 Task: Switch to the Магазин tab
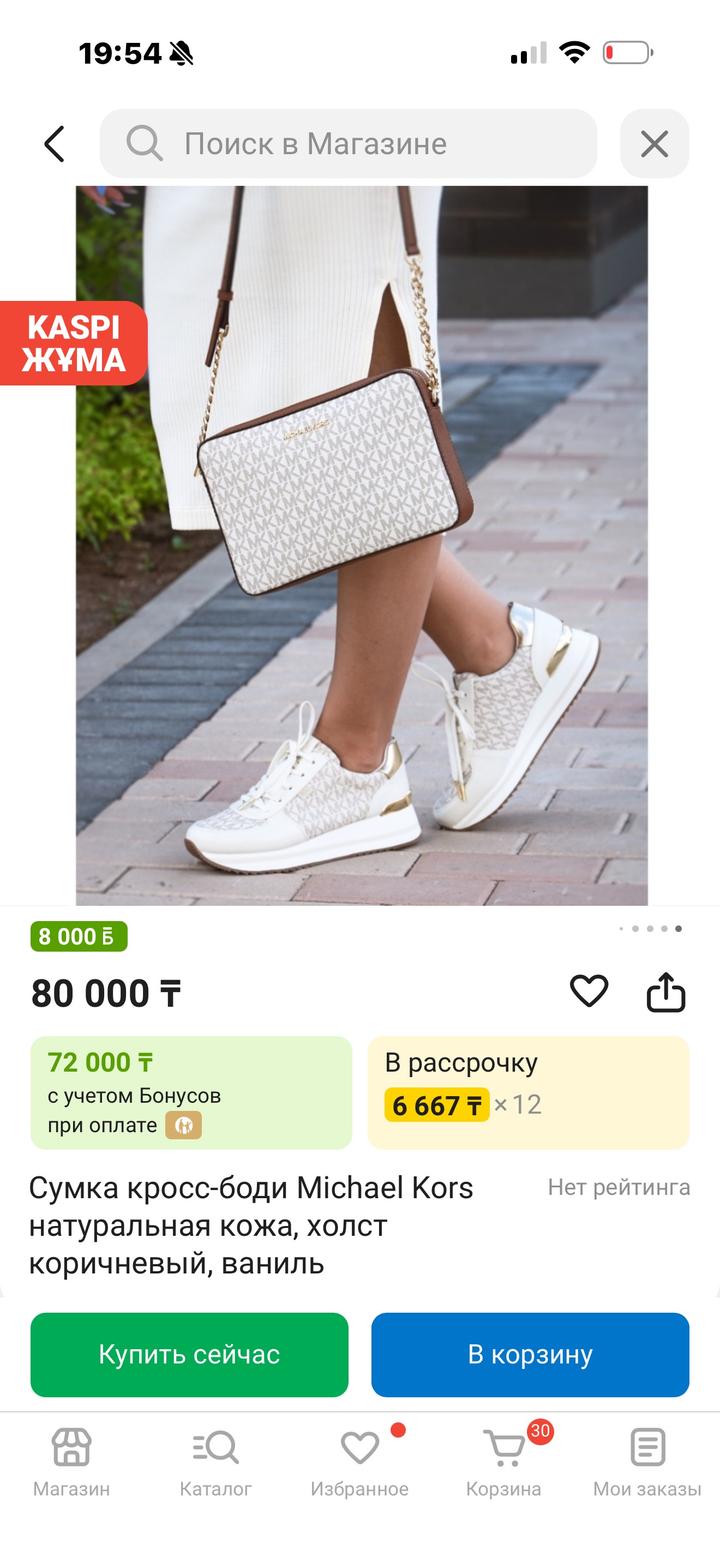(x=71, y=1461)
